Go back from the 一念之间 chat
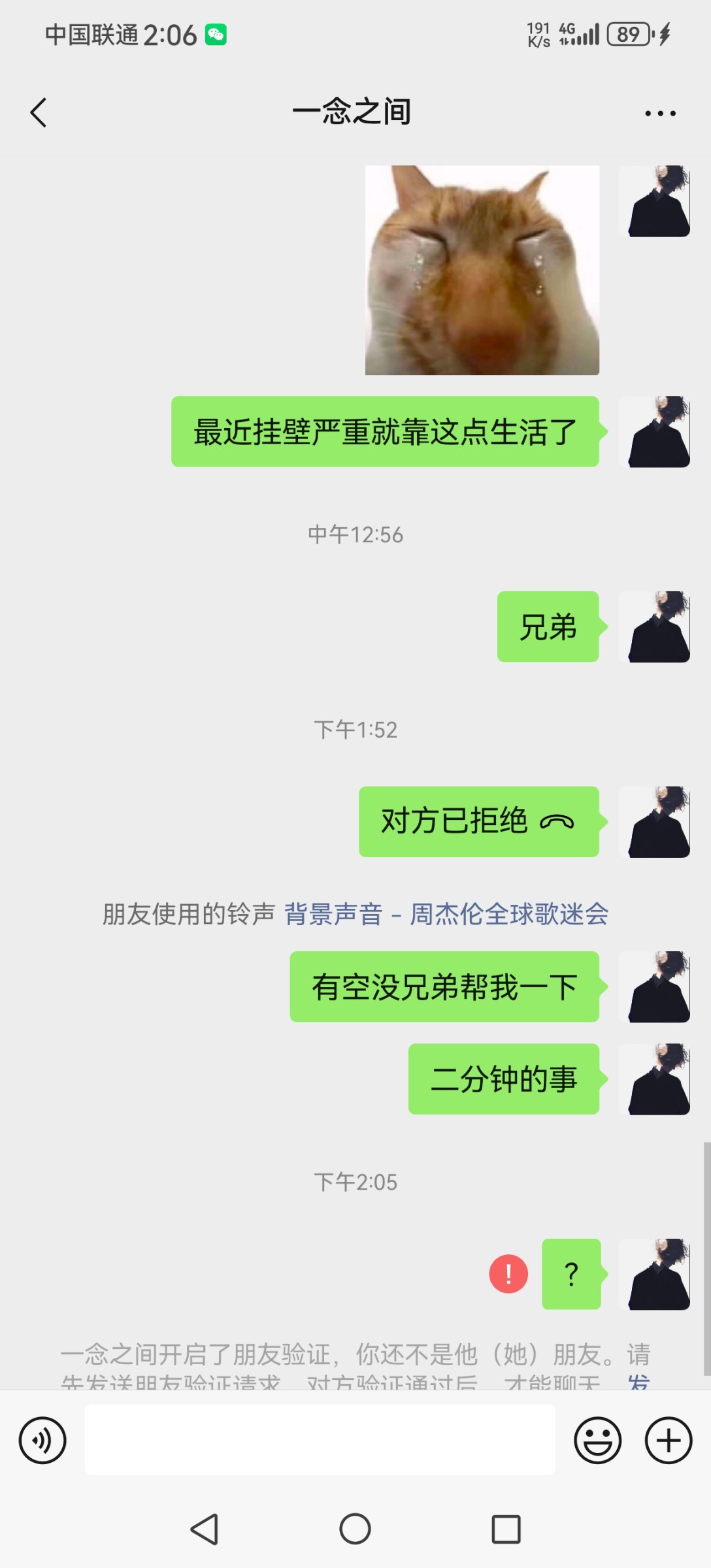The height and width of the screenshot is (1568, 711). click(39, 112)
